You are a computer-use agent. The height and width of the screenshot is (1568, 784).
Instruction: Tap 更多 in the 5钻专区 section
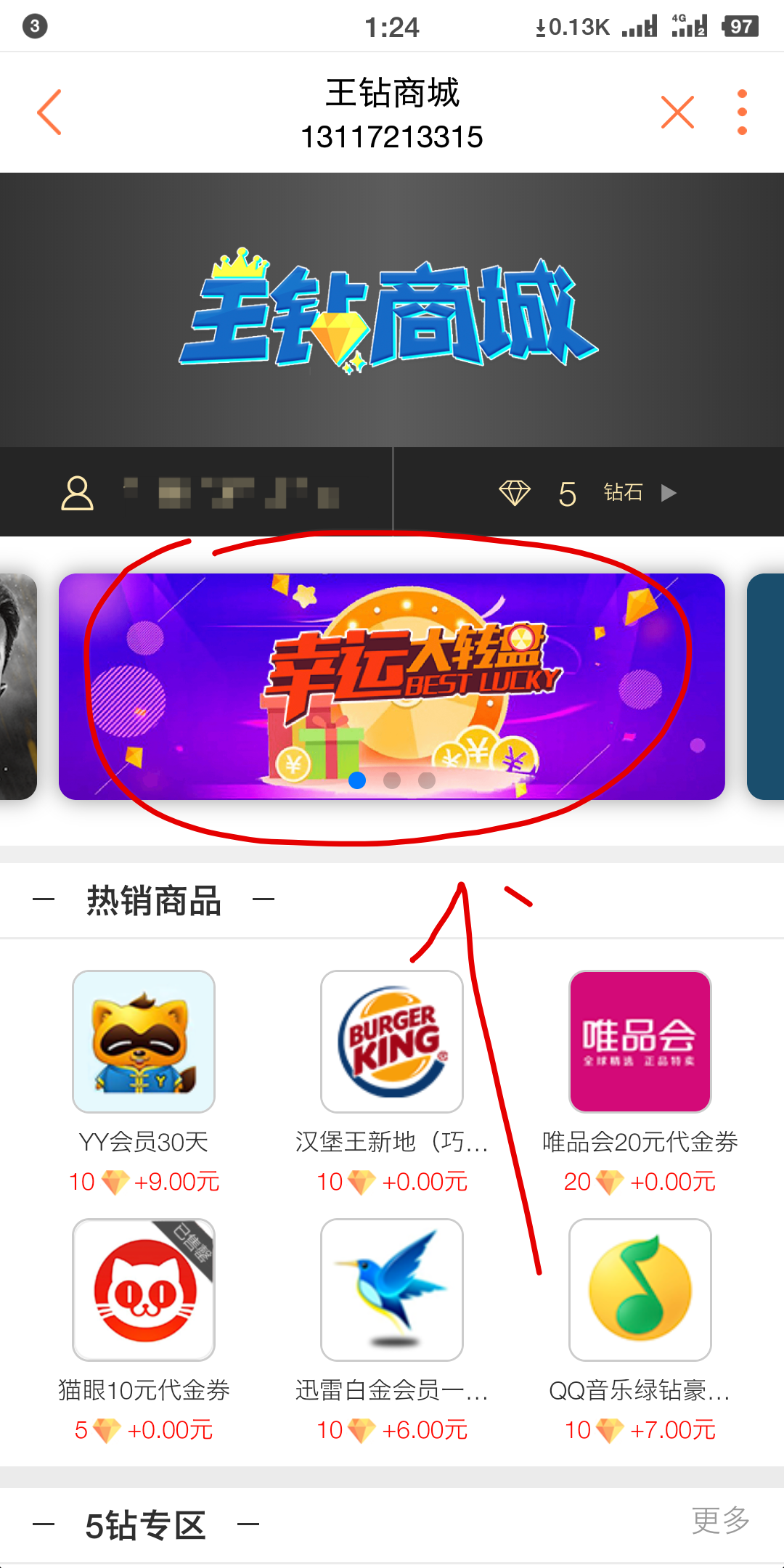click(x=720, y=1520)
